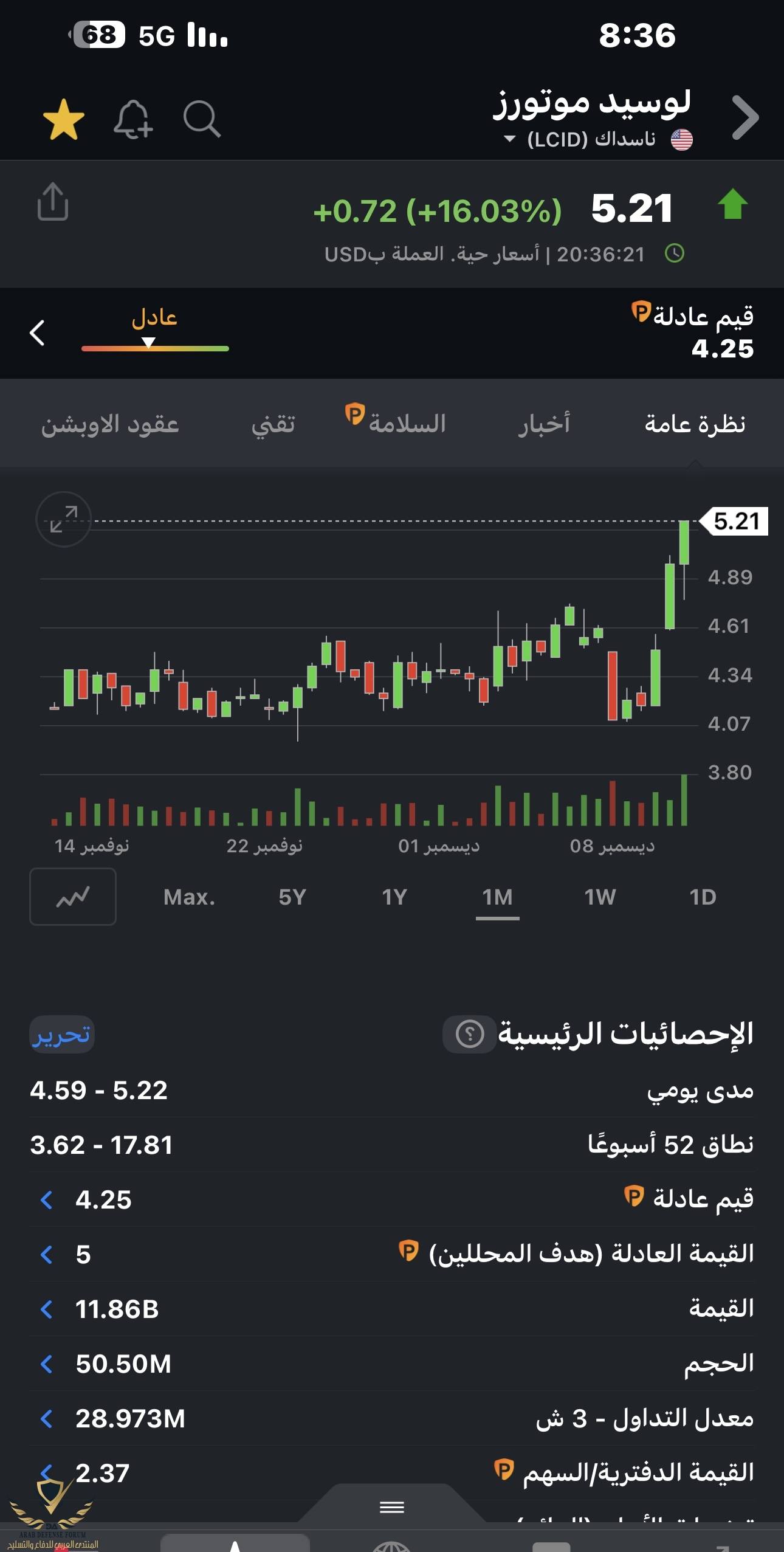Share the LCID quote
This screenshot has width=784, height=1552.
(53, 202)
